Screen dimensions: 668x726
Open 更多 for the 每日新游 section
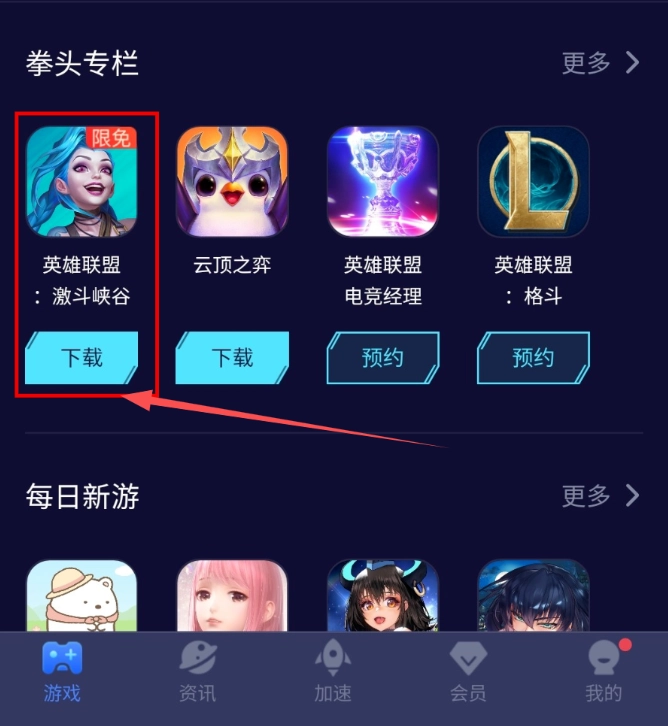(x=600, y=495)
